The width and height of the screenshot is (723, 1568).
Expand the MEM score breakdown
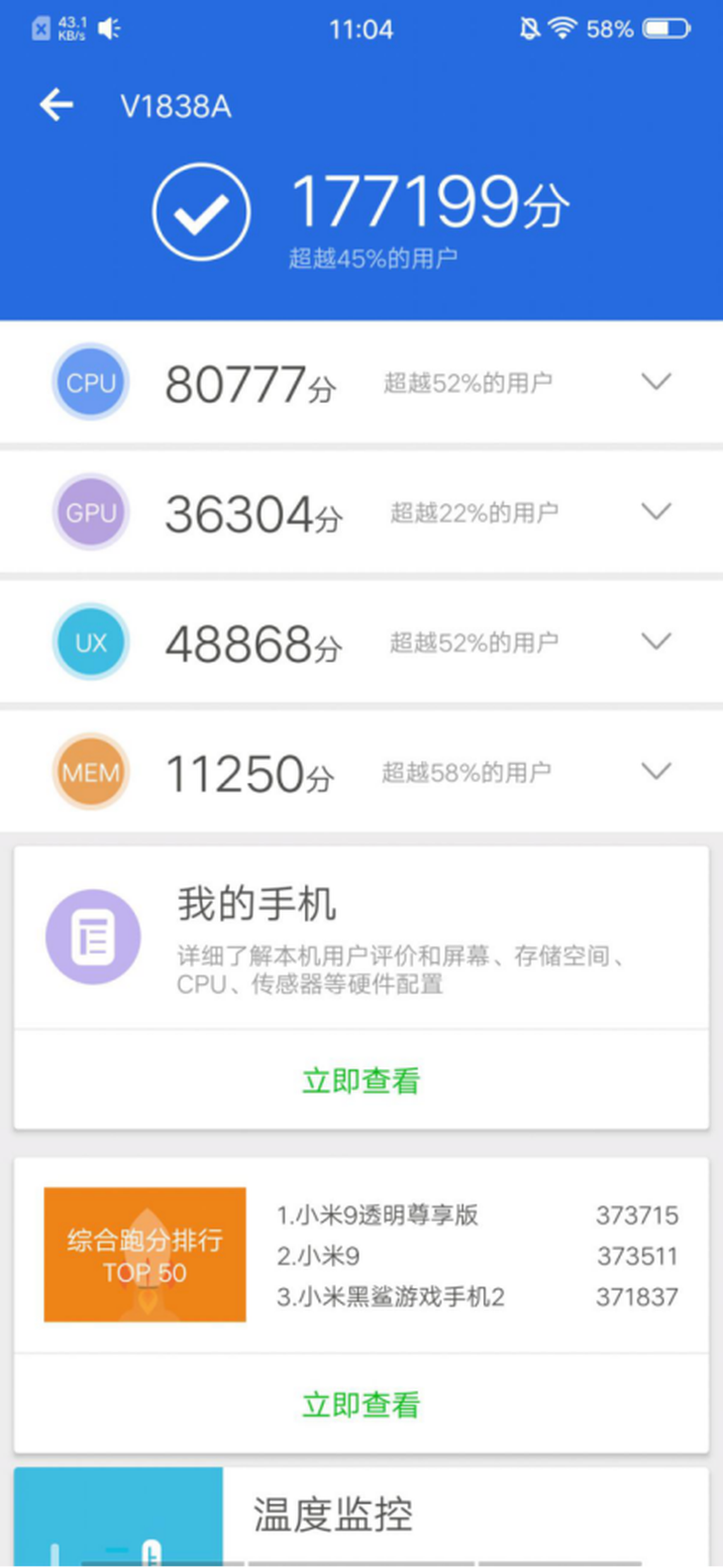pyautogui.click(x=657, y=771)
